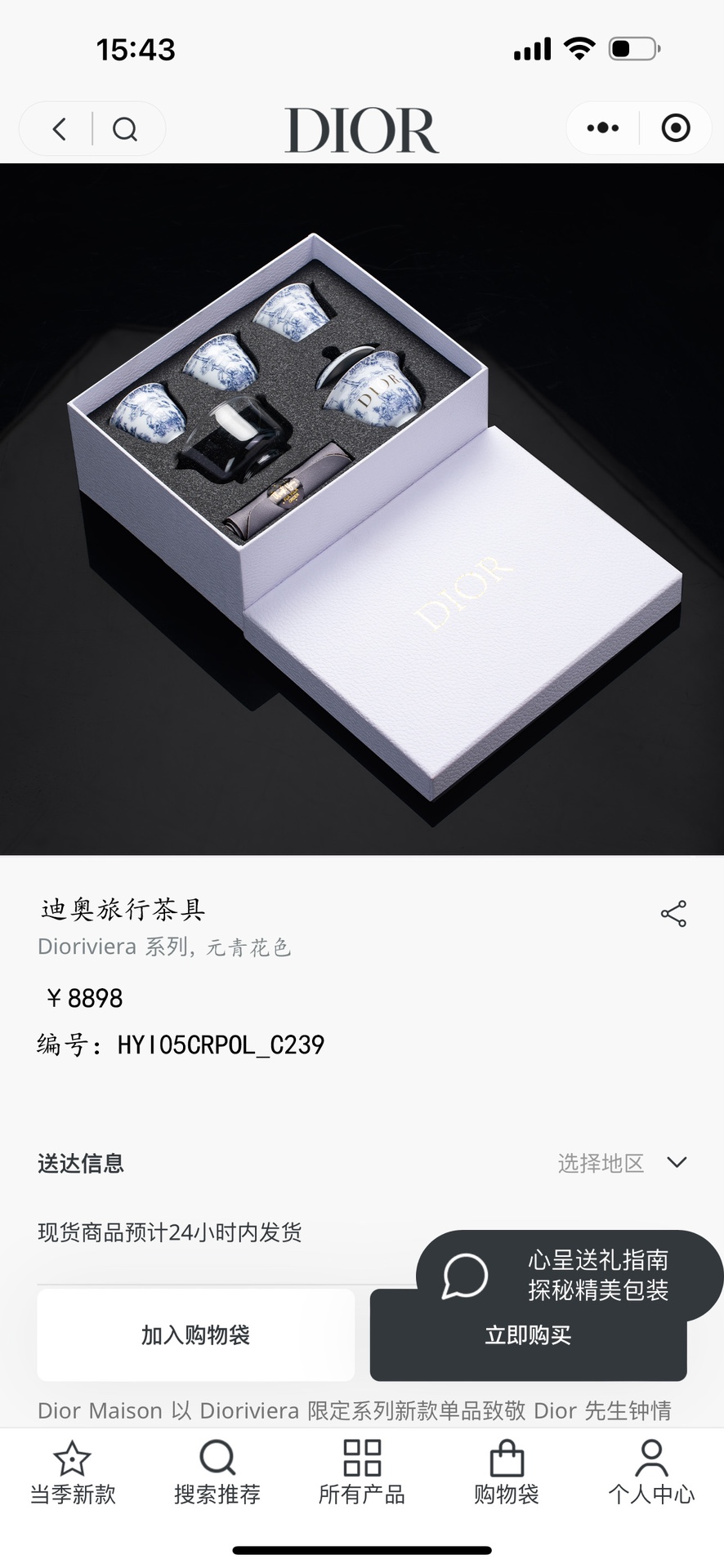Go back using the top-left arrow

point(59,129)
